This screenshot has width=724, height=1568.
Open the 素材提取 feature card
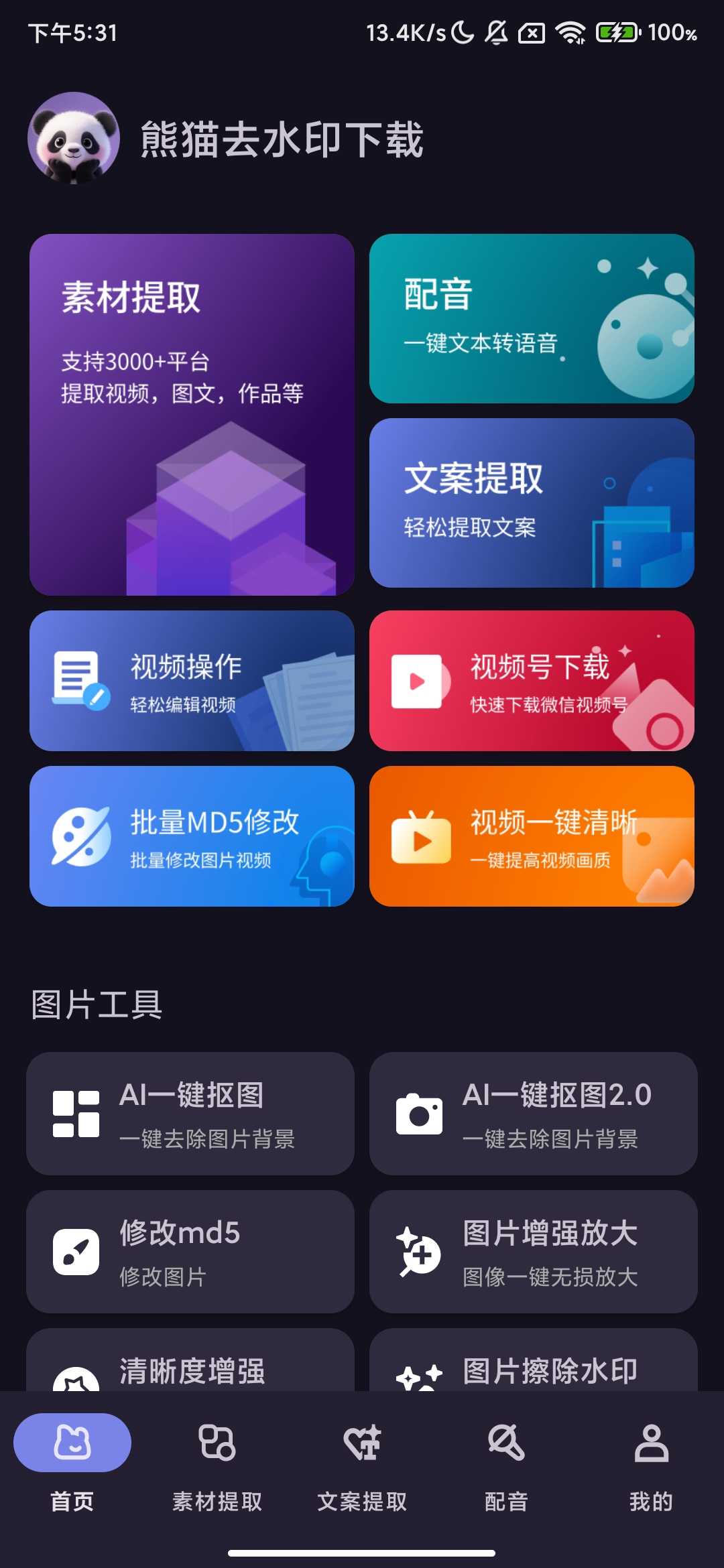[x=192, y=412]
